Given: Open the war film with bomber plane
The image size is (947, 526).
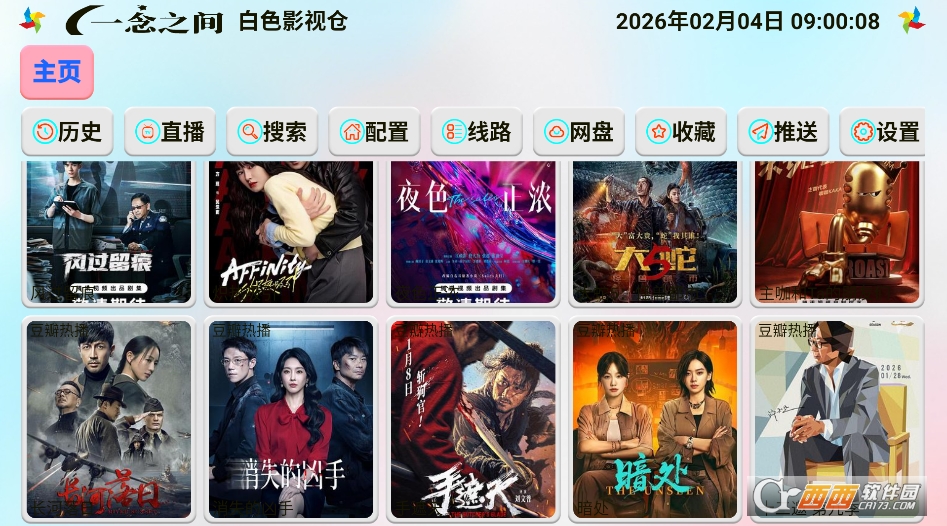Looking at the screenshot, I should [109, 420].
